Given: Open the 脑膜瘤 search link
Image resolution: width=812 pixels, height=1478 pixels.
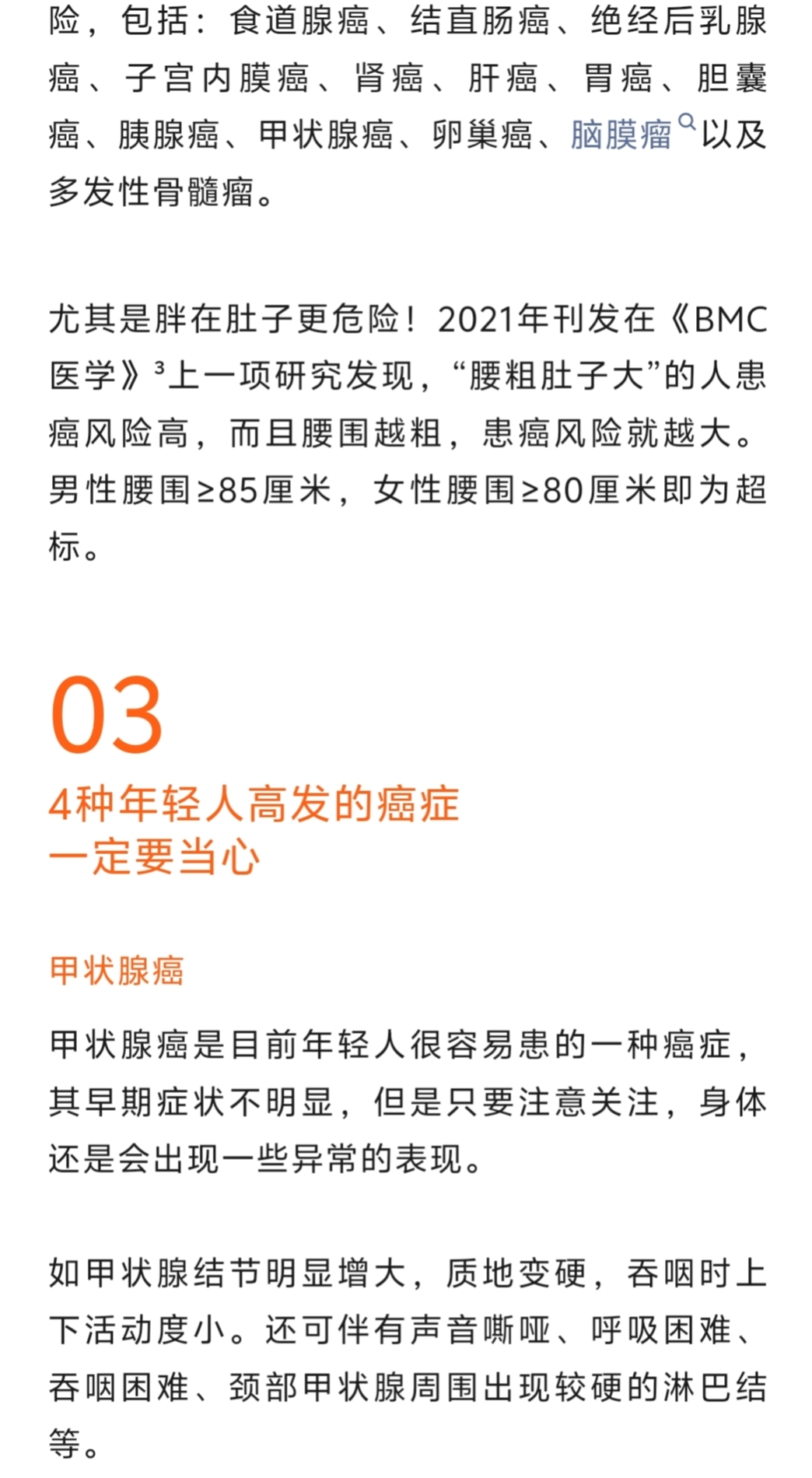Looking at the screenshot, I should [x=621, y=135].
